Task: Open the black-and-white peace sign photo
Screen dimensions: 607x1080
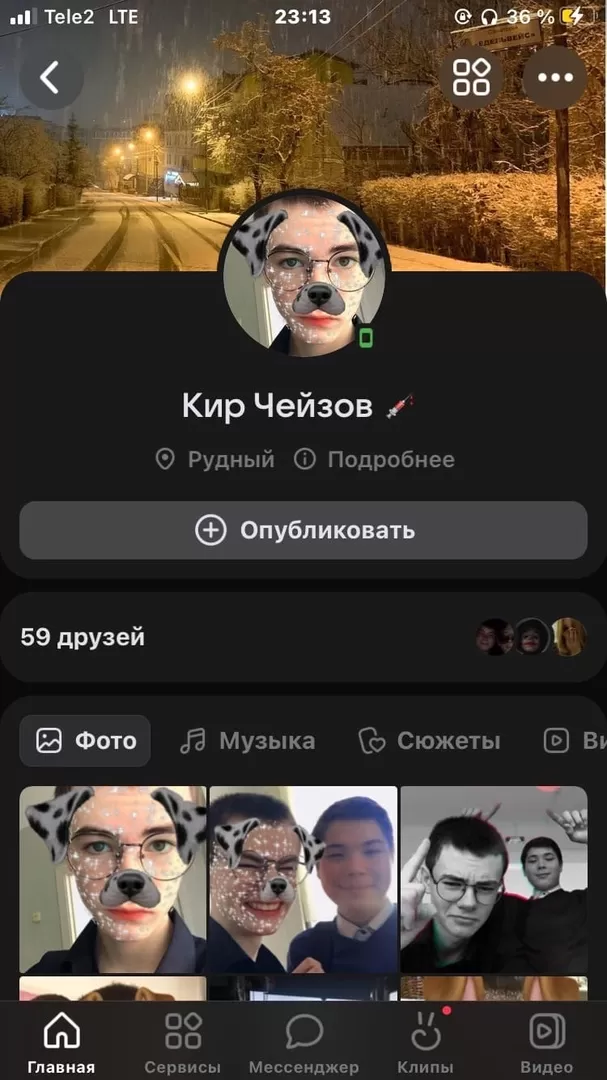Action: (493, 879)
